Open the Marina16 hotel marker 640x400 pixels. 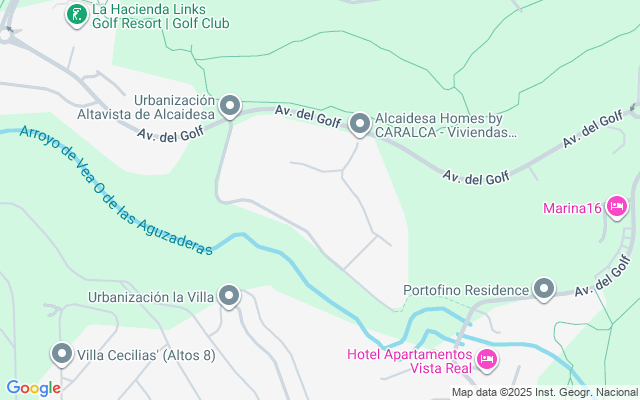pos(616,207)
